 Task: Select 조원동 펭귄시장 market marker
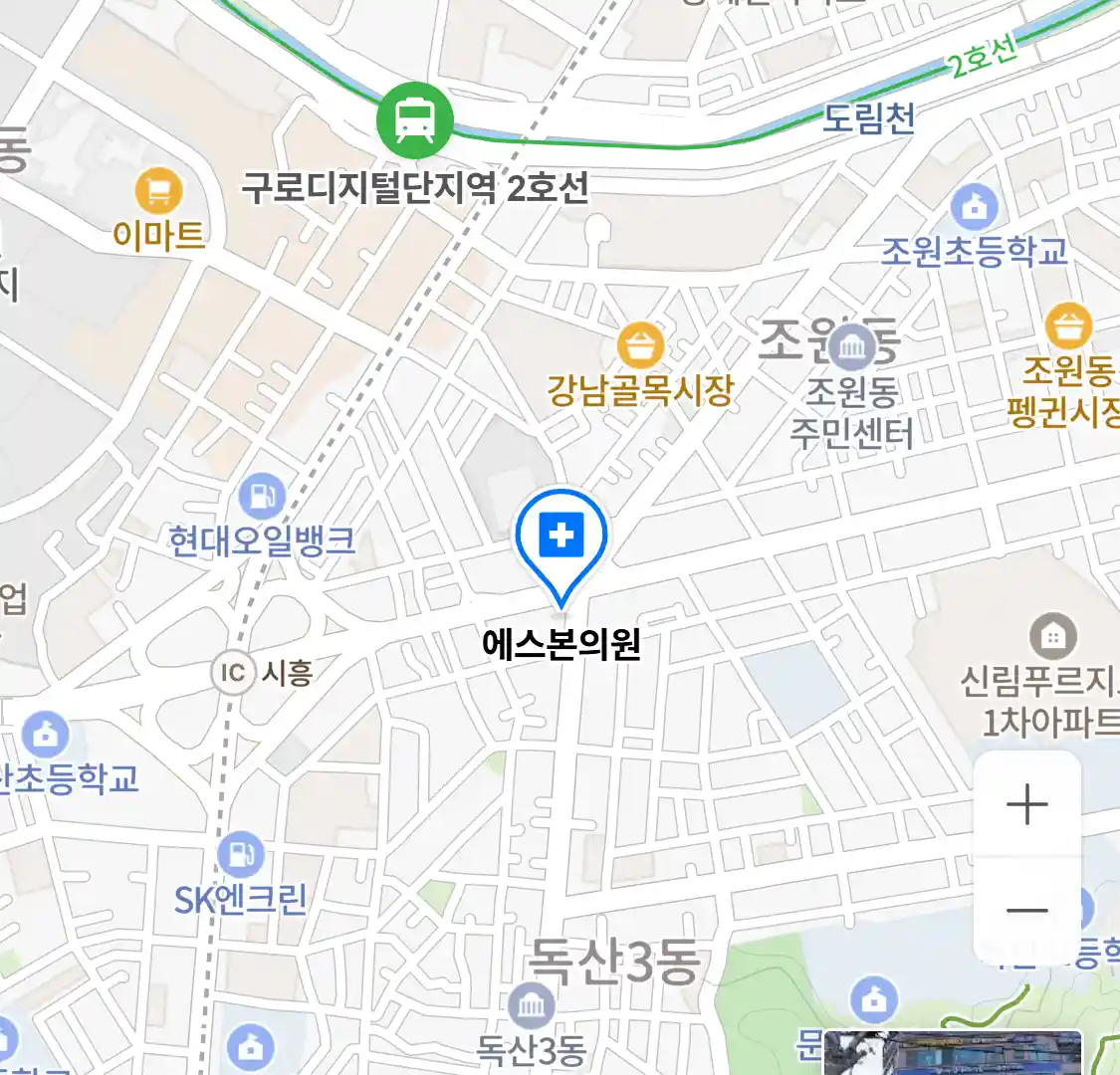tap(1068, 325)
